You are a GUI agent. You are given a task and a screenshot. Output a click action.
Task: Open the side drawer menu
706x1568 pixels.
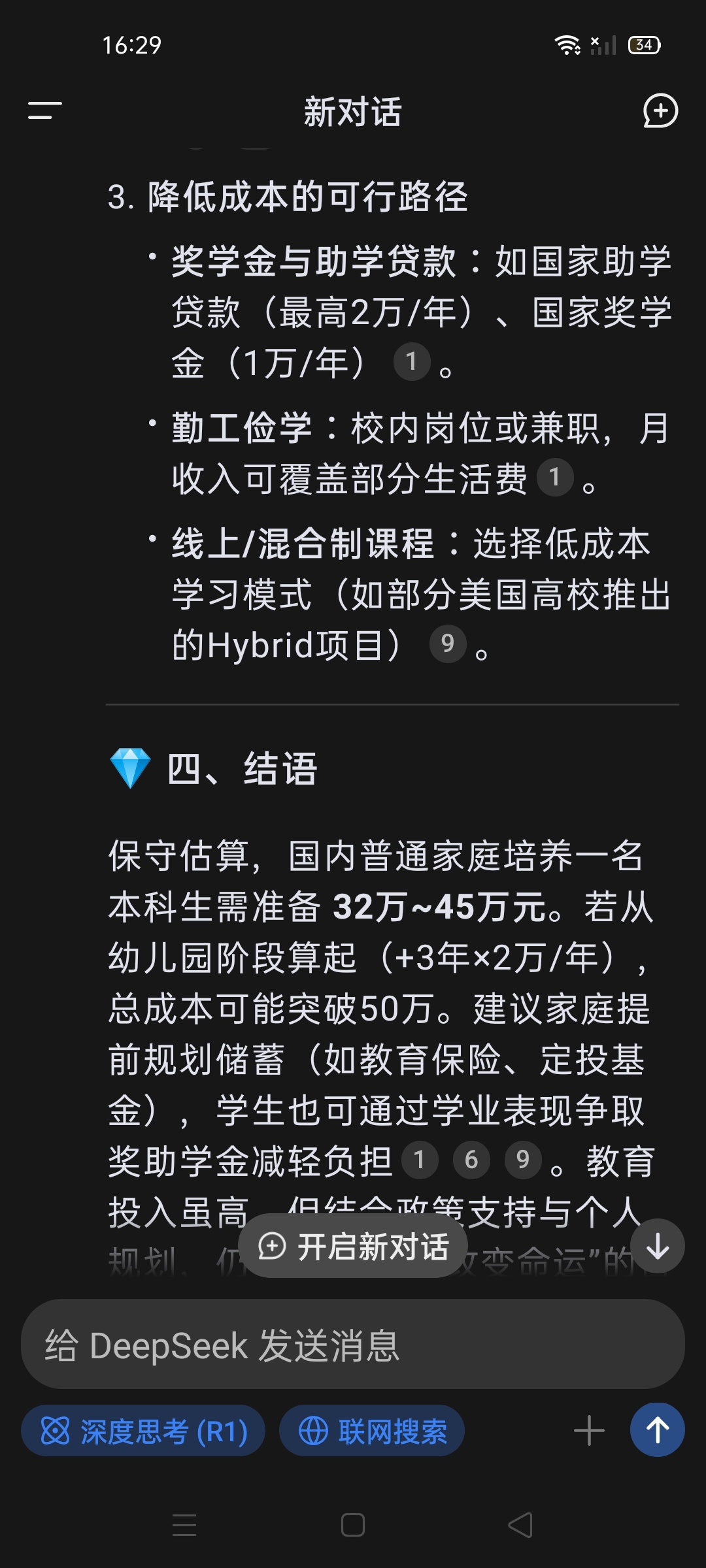point(45,110)
